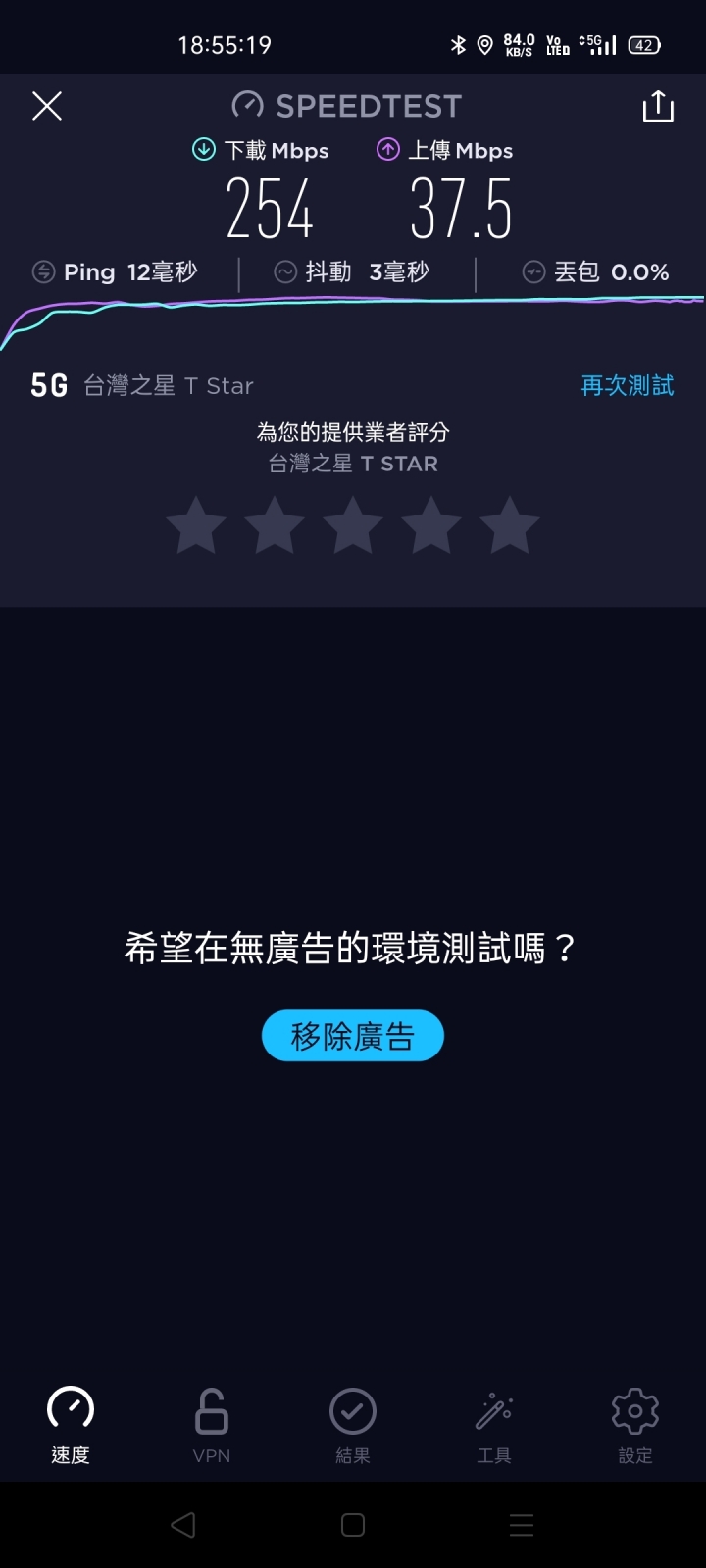This screenshot has height=1568, width=706.
Task: Rate T Star with the first star
Action: [x=196, y=525]
